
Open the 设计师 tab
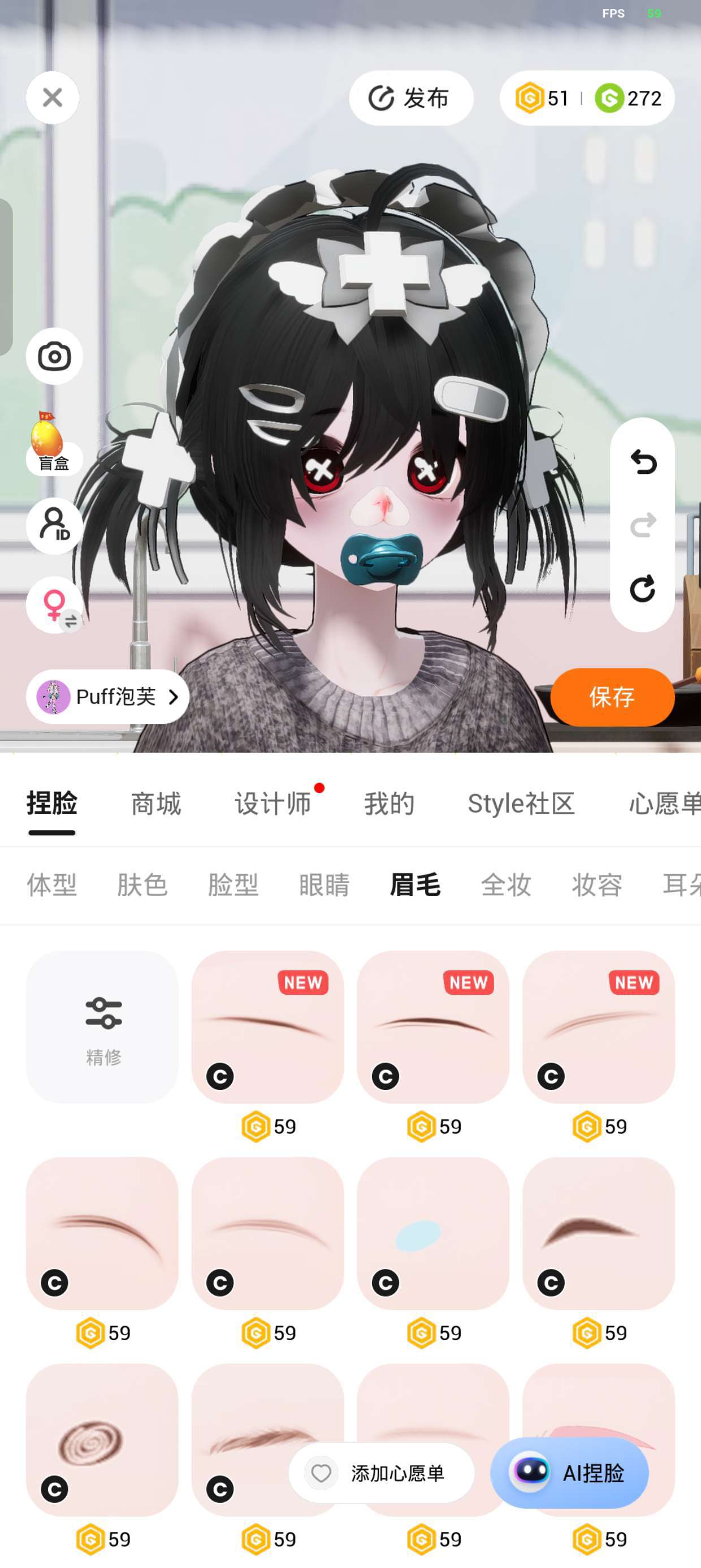(x=272, y=803)
